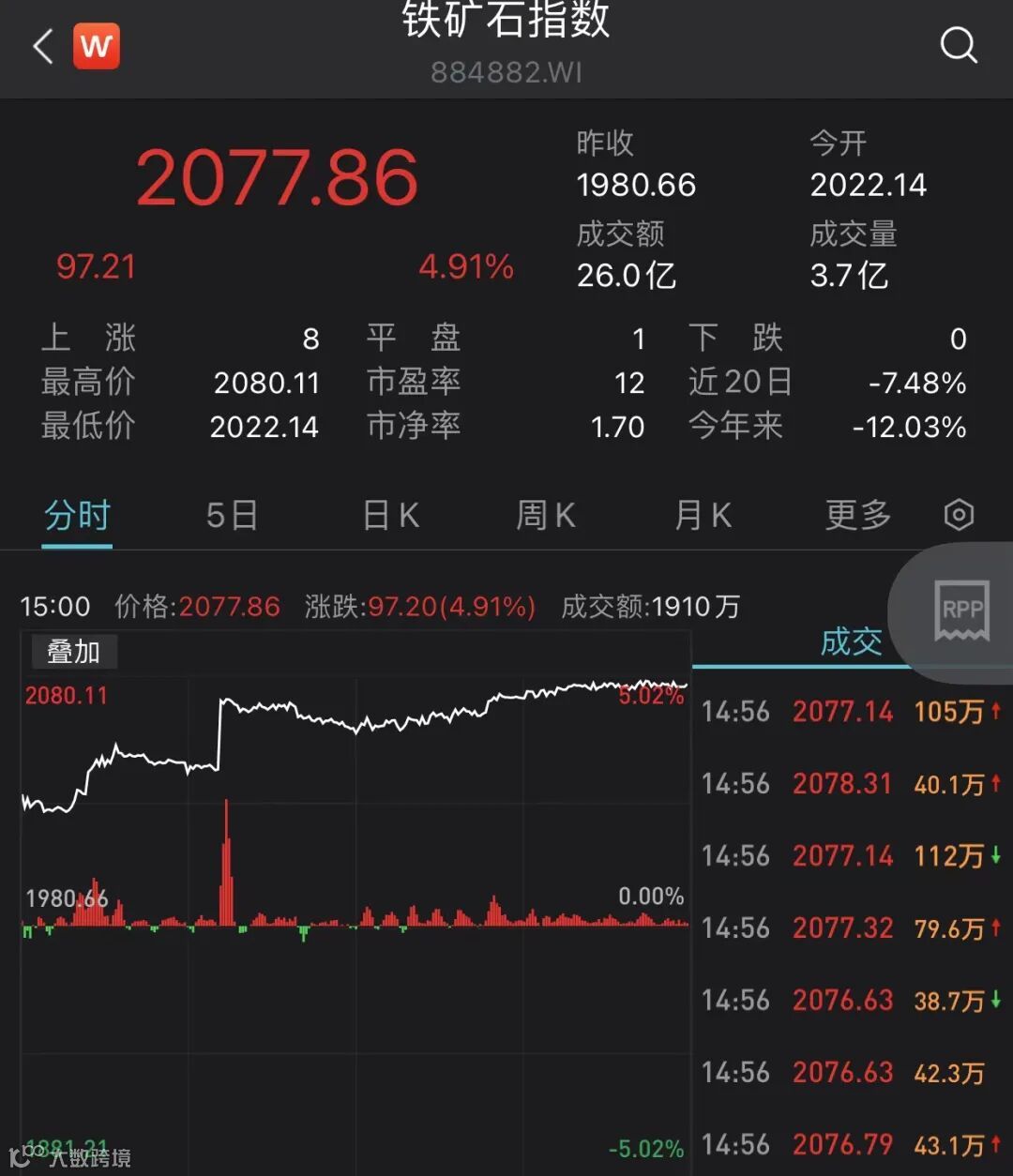Switch to the 分时 chart tab
Image resolution: width=1013 pixels, height=1176 pixels.
[77, 516]
